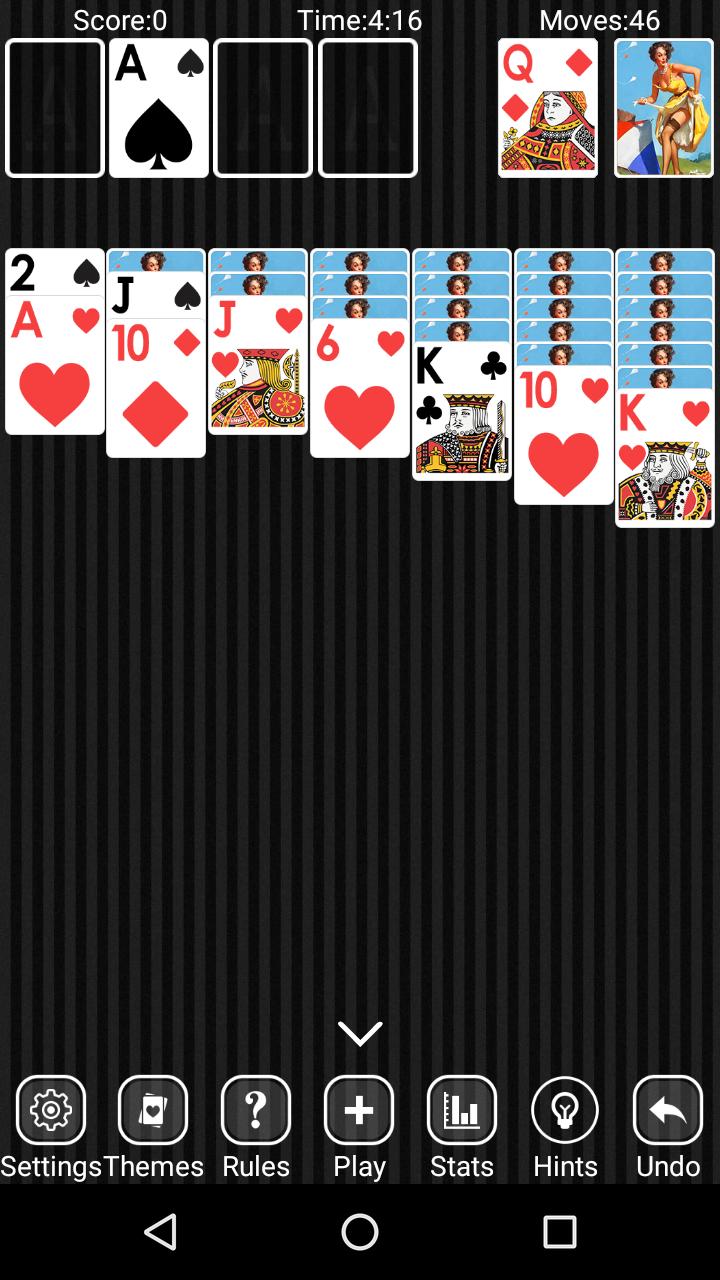
Task: Collapse the toolbar with the down chevron
Action: 359,1032
